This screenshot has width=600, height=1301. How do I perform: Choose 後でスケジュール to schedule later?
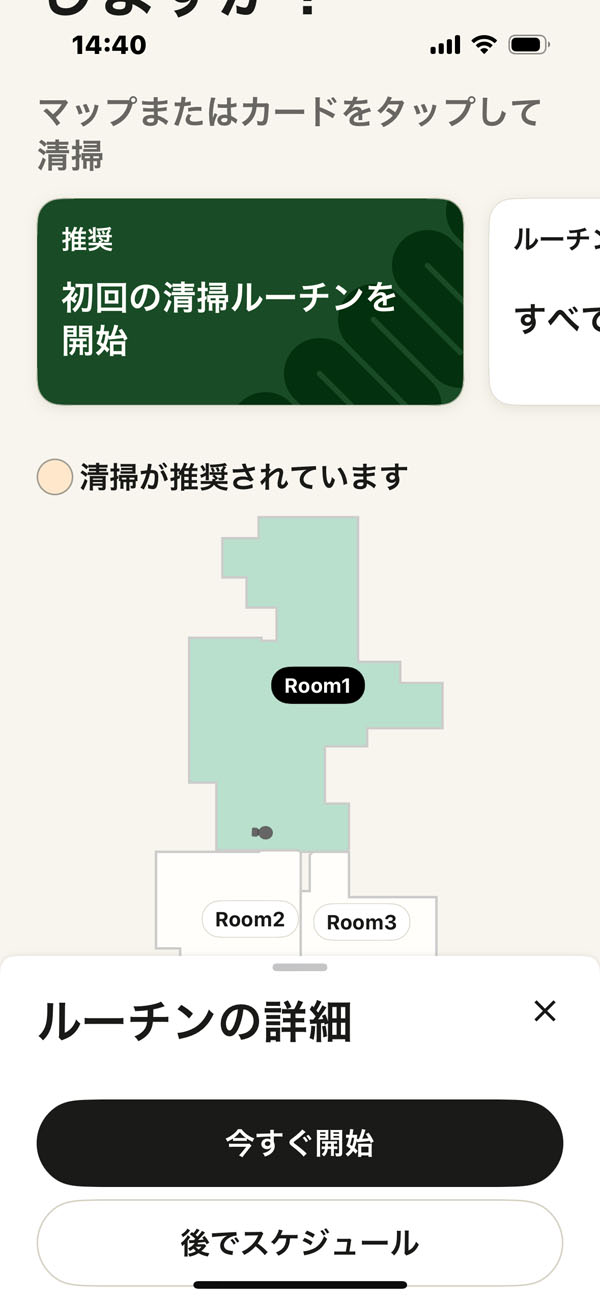(300, 1243)
